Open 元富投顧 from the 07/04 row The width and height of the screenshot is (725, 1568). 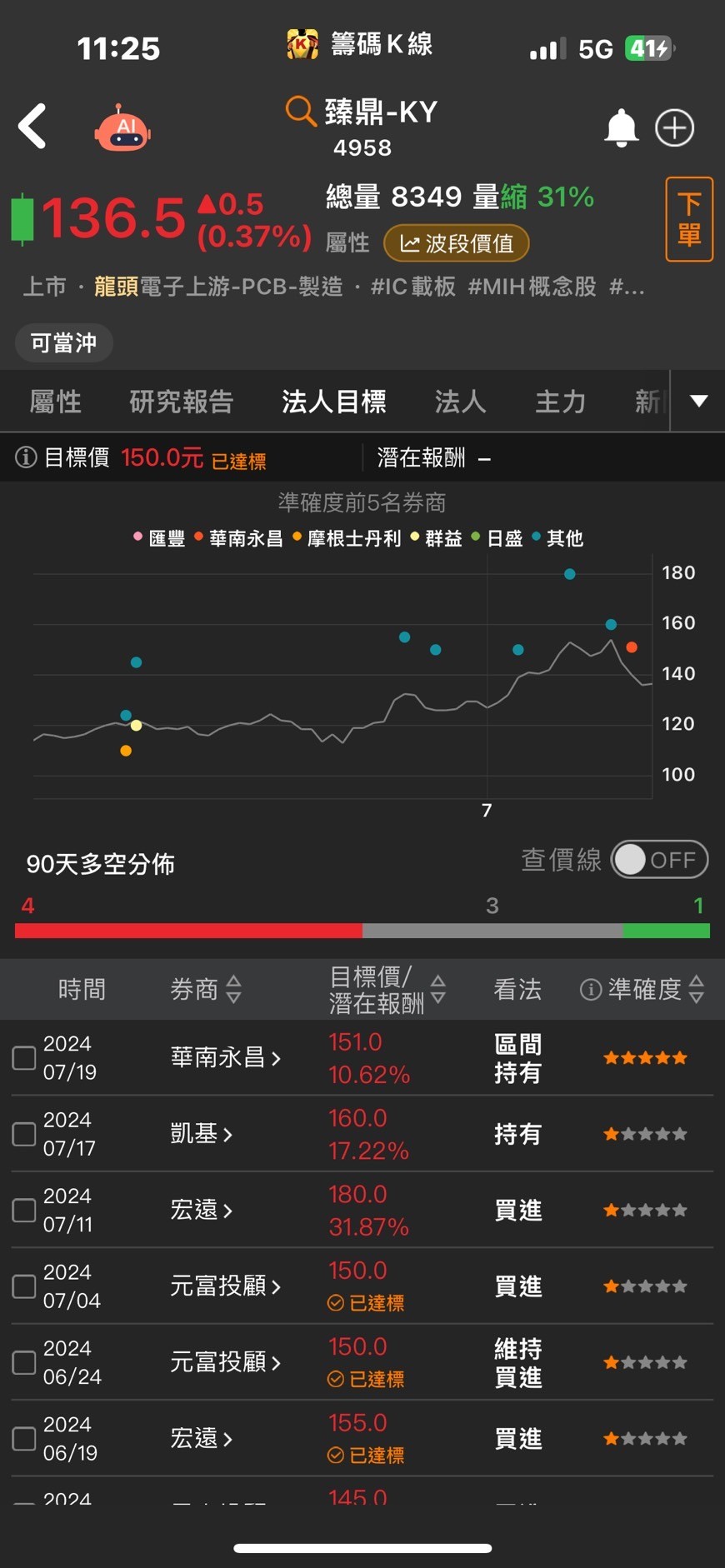point(225,1286)
